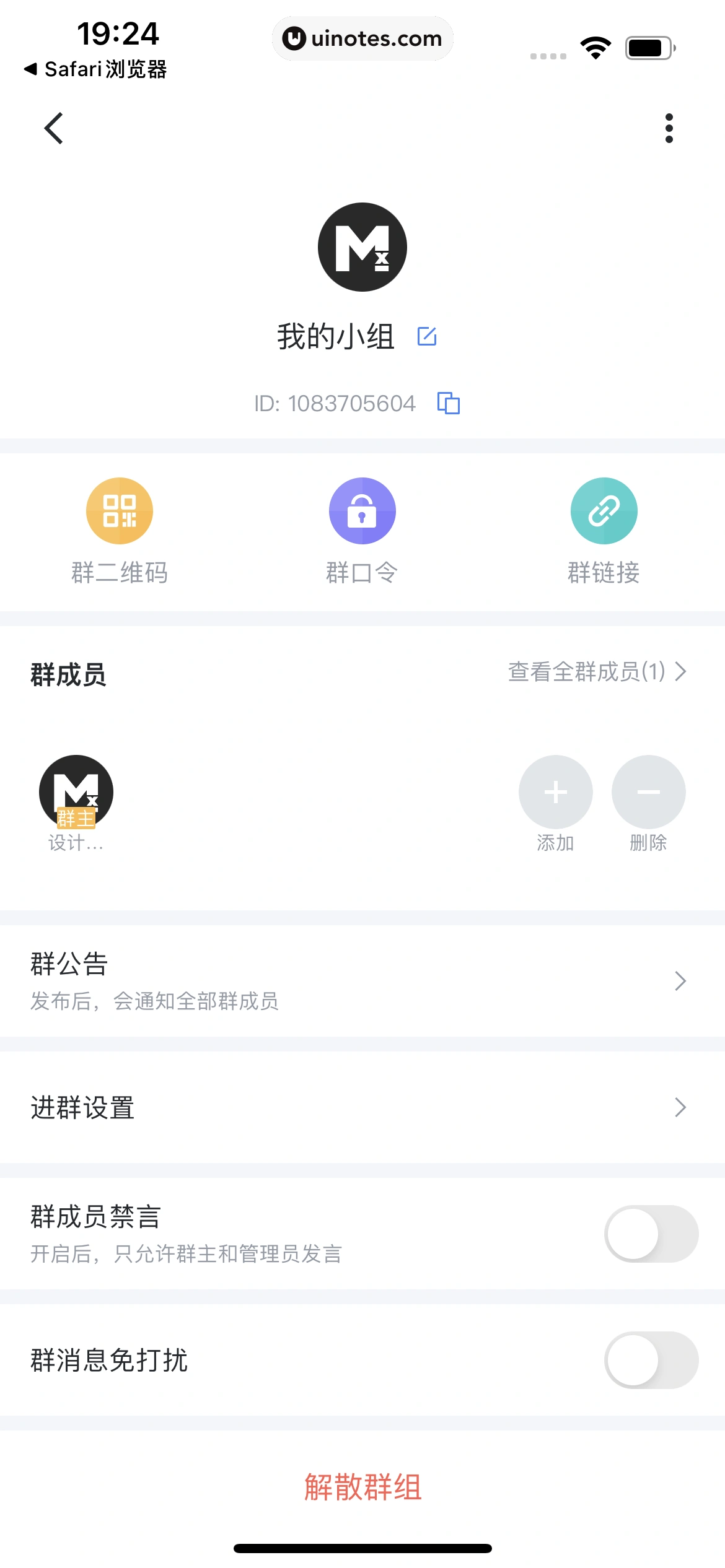
Task: Edit the group name 我的小组
Action: point(427,336)
